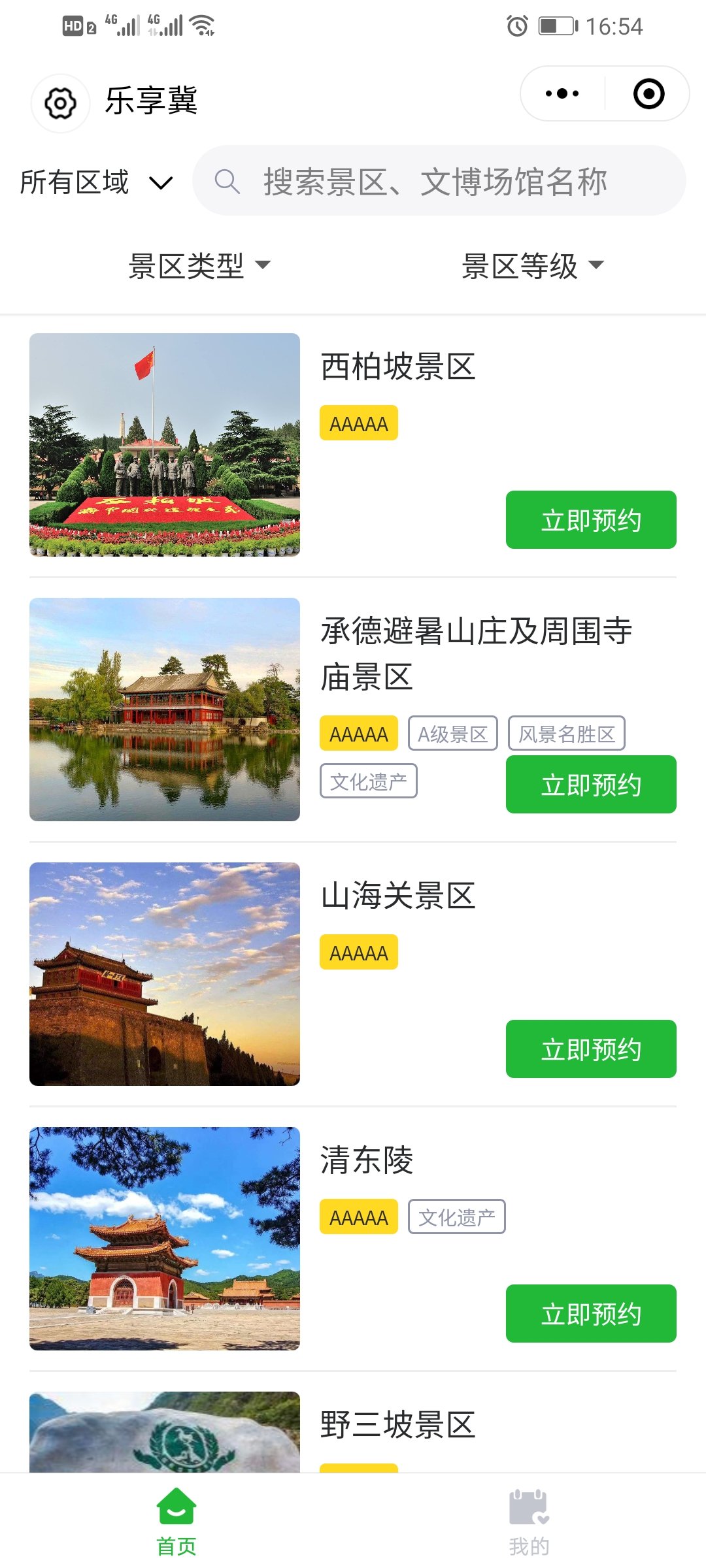Open the 承德避暑山庄 scenic photo
Image resolution: width=706 pixels, height=1568 pixels.
click(165, 710)
